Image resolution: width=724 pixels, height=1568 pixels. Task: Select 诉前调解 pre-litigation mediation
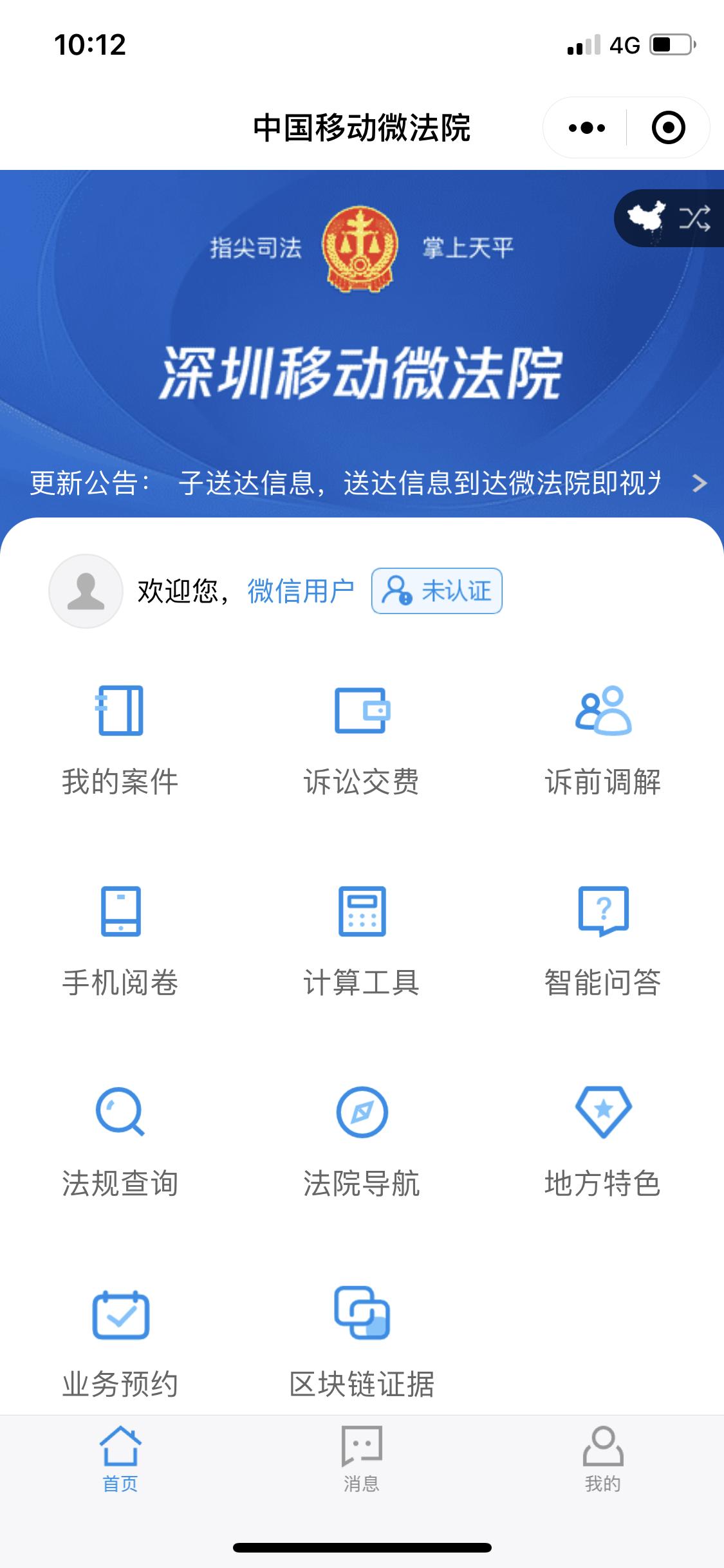click(603, 743)
